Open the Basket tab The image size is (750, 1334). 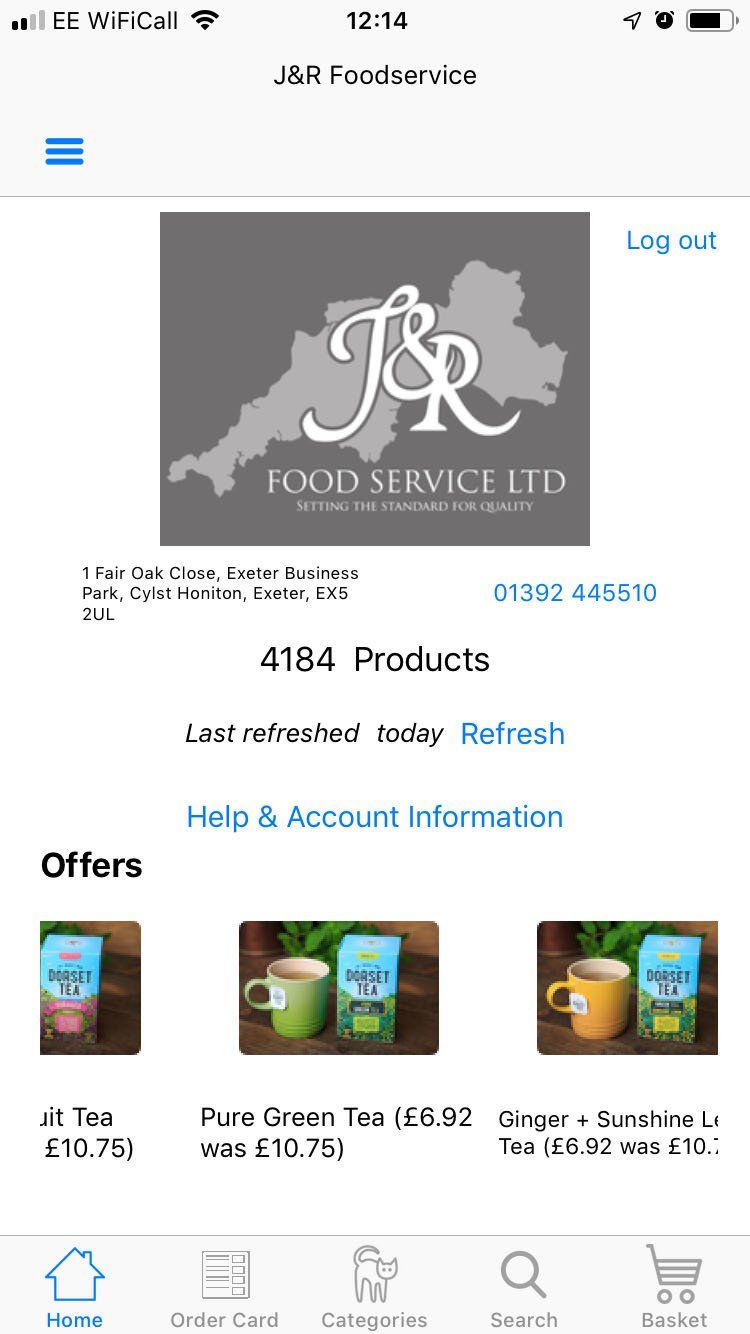click(673, 1288)
